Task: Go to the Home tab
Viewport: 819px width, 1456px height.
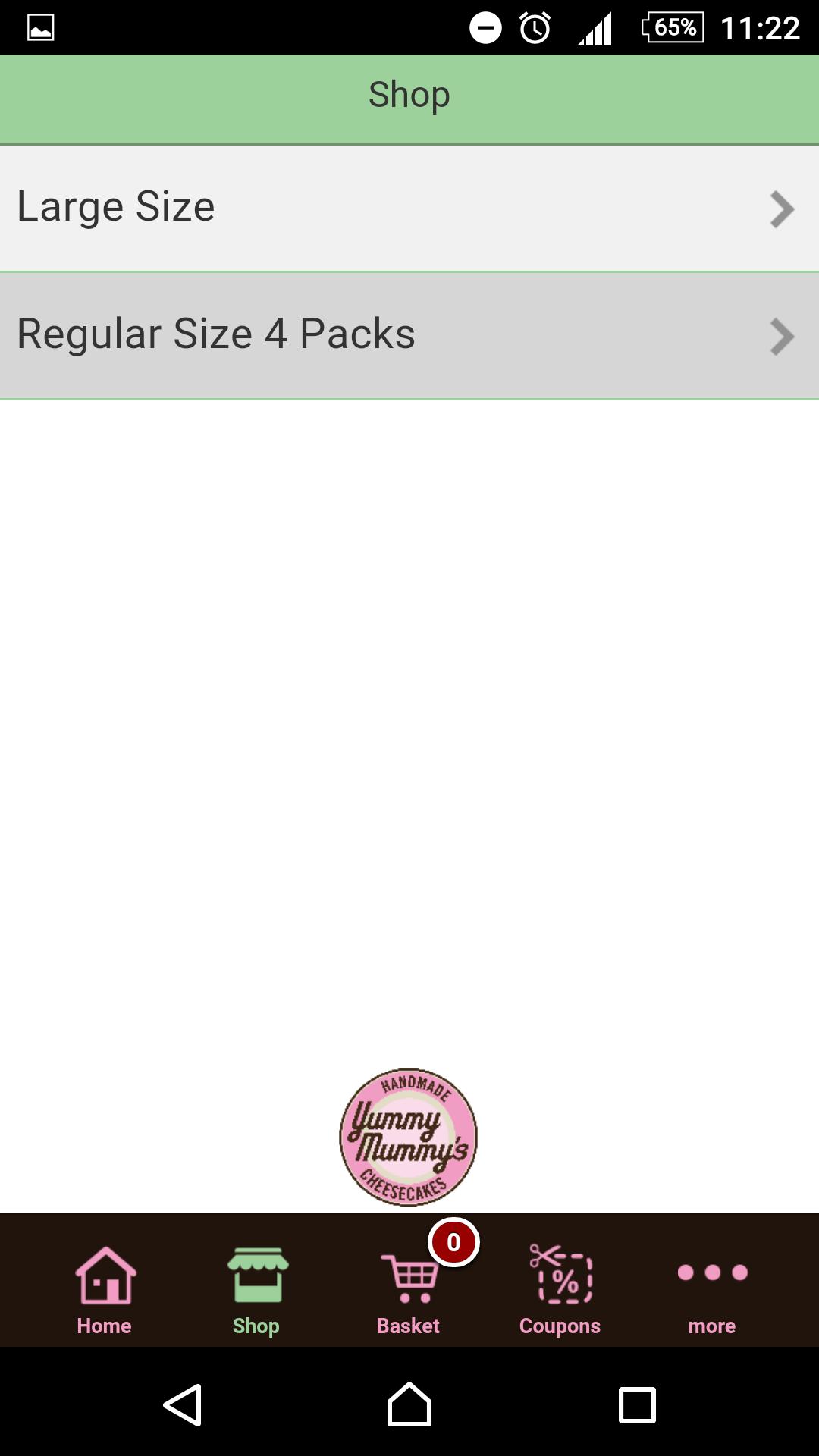Action: (x=105, y=1291)
